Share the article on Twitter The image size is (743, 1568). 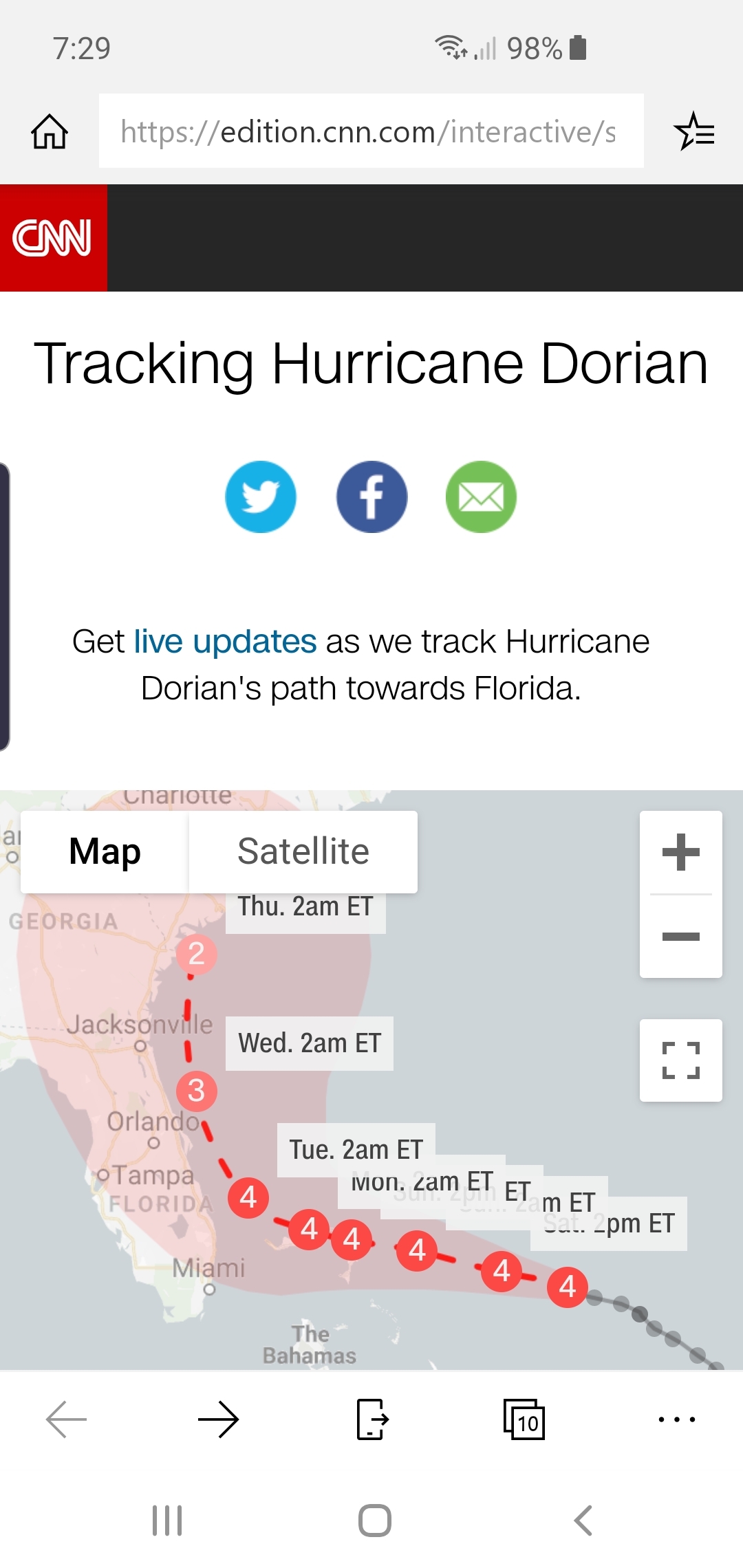click(261, 497)
